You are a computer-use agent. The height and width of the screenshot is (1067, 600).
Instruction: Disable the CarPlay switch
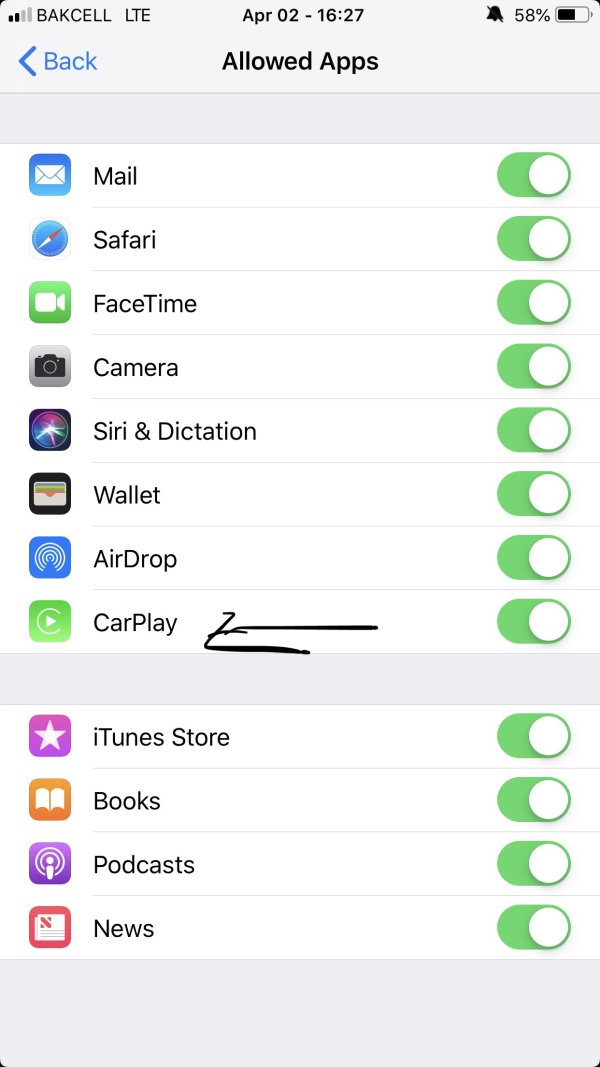(533, 622)
